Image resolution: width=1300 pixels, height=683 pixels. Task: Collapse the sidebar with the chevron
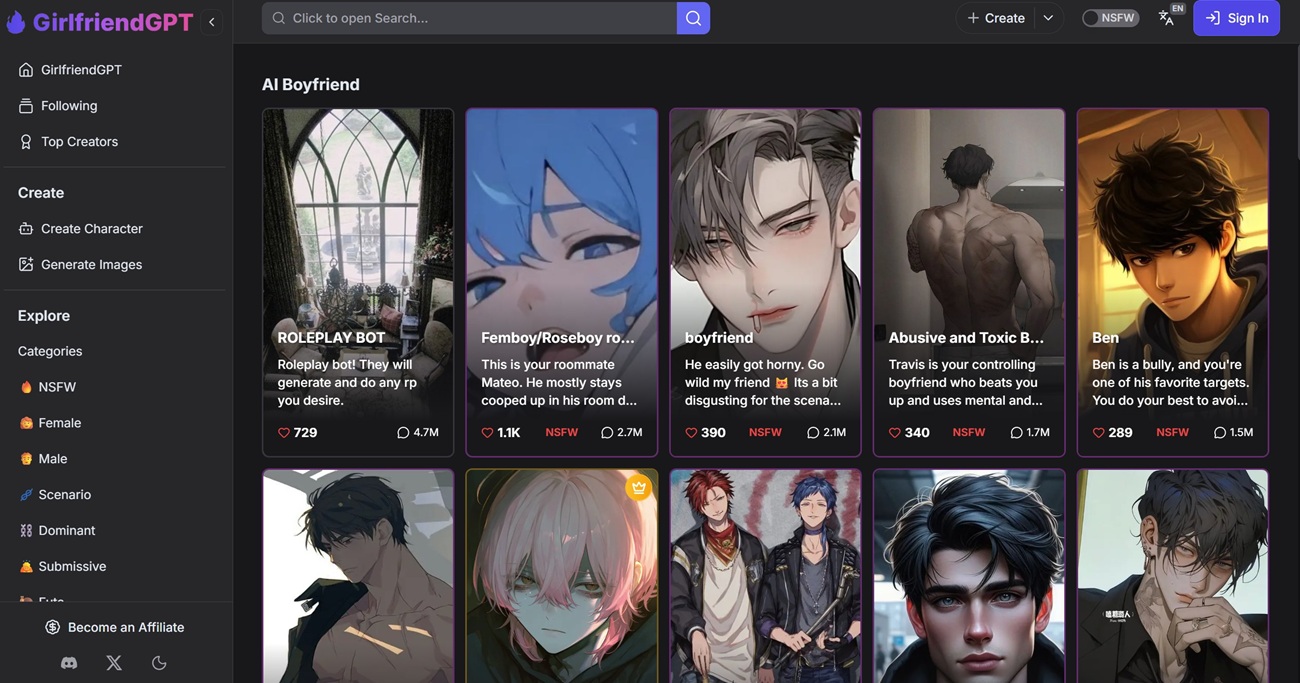211,22
